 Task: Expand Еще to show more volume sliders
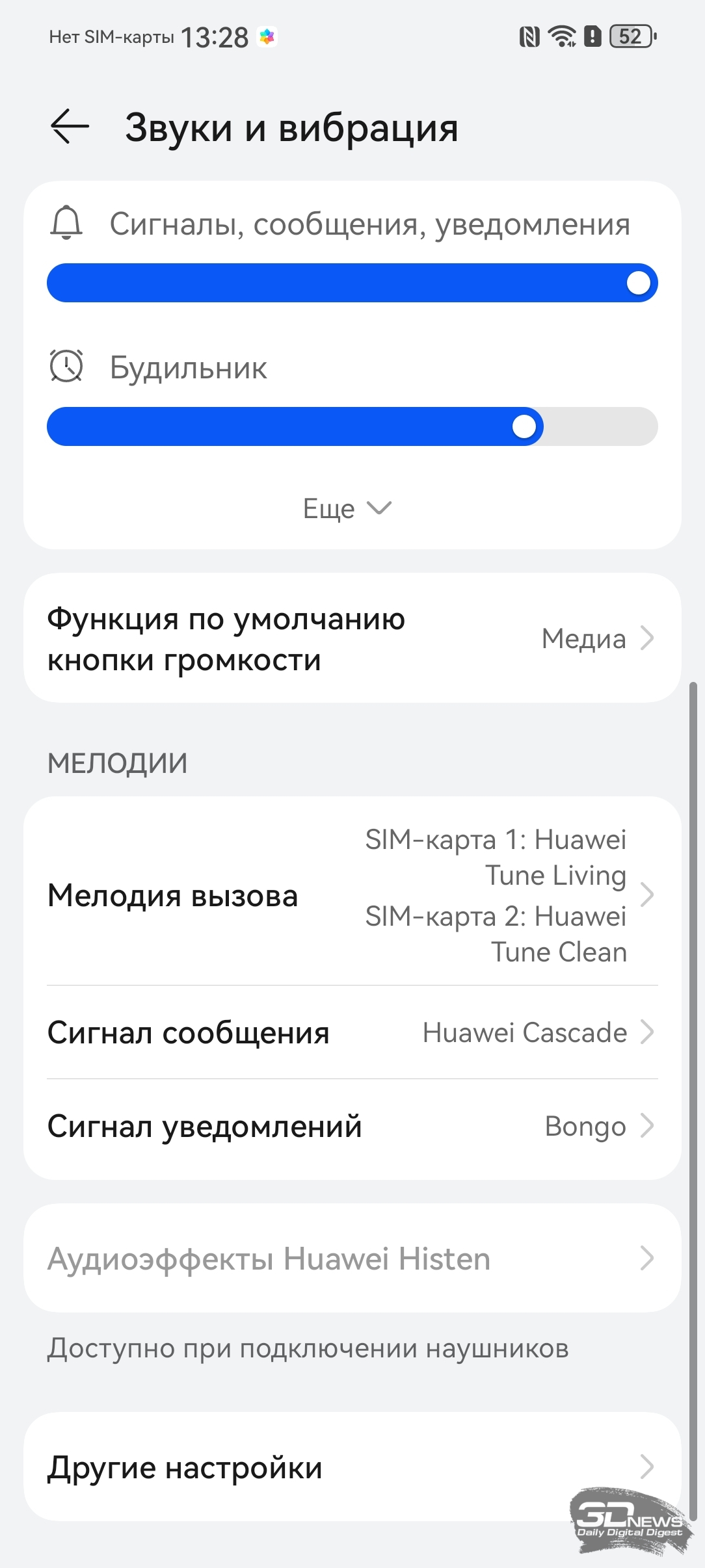coord(347,508)
